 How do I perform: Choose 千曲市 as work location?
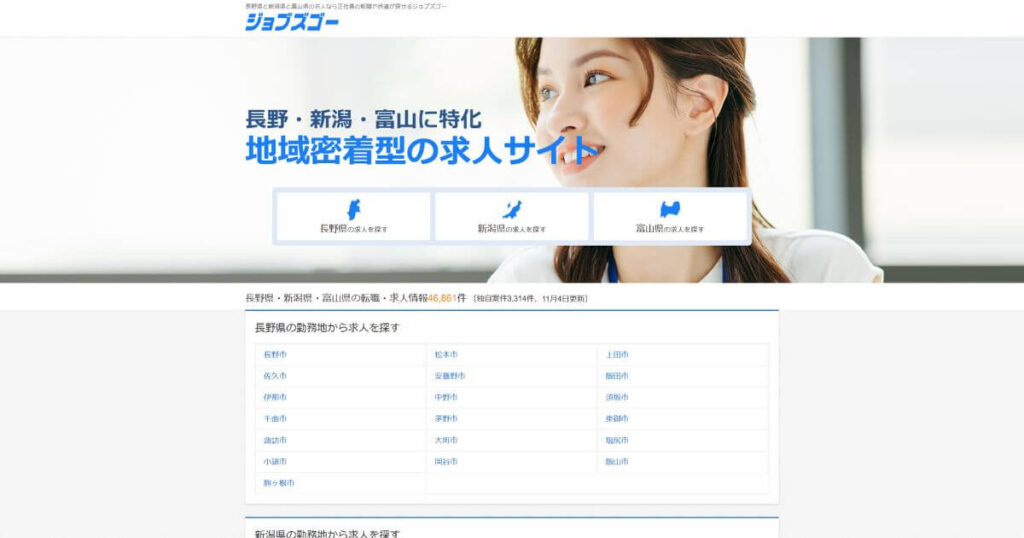point(275,419)
